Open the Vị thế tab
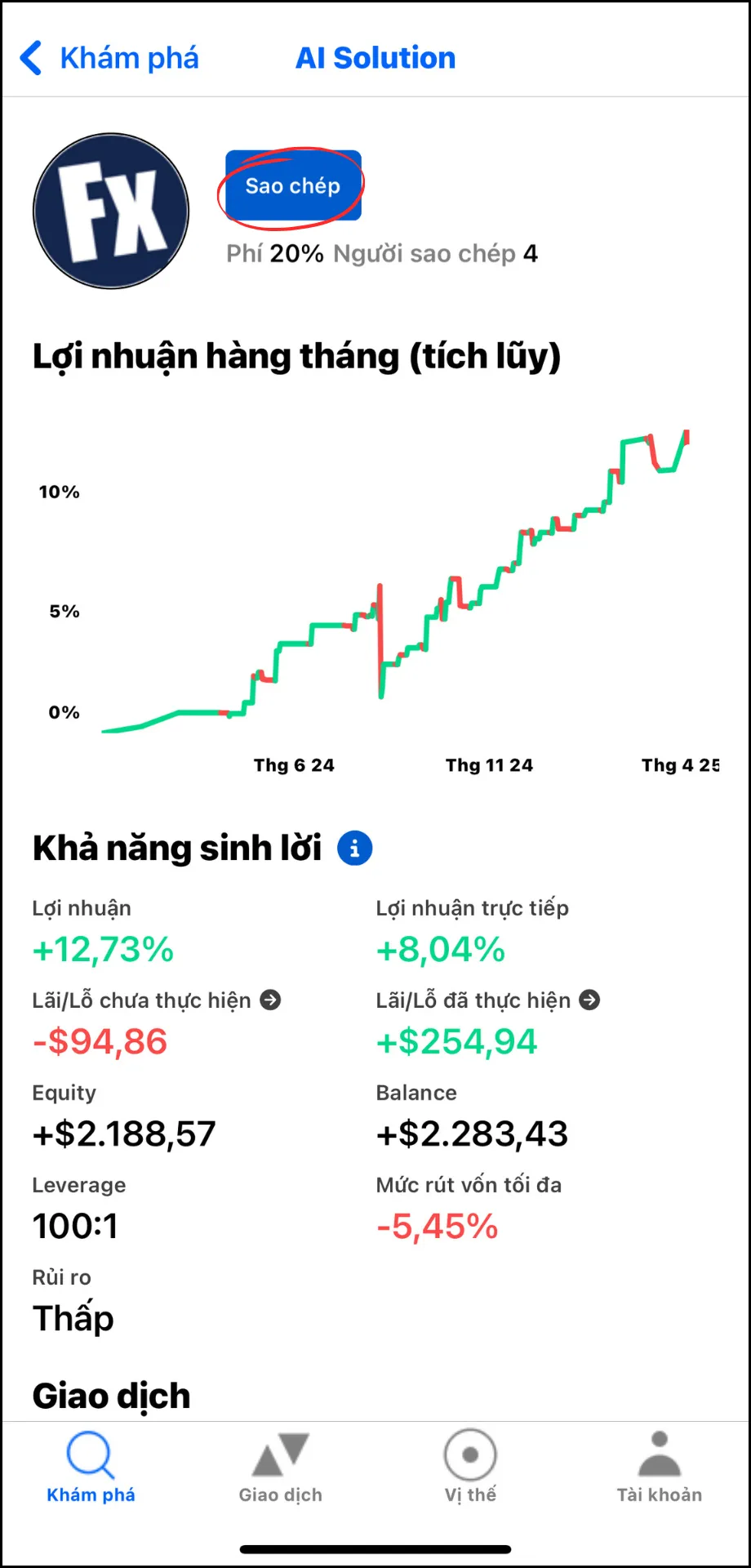Screen dimensions: 751x1568 (x=470, y=1468)
